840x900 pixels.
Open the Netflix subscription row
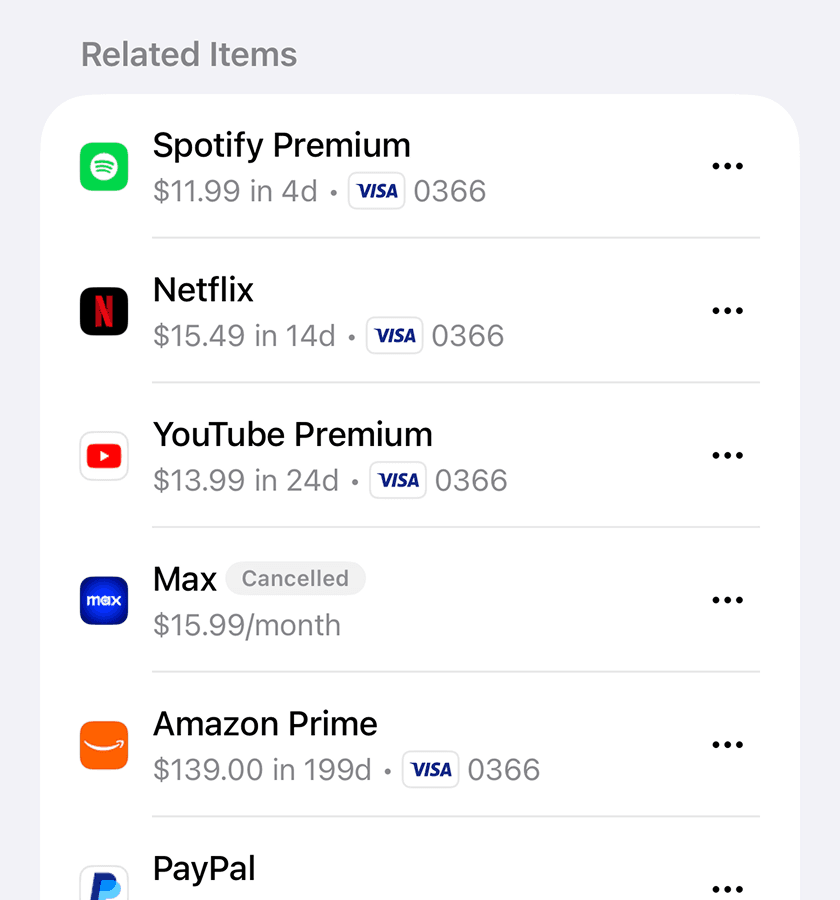tap(400, 311)
